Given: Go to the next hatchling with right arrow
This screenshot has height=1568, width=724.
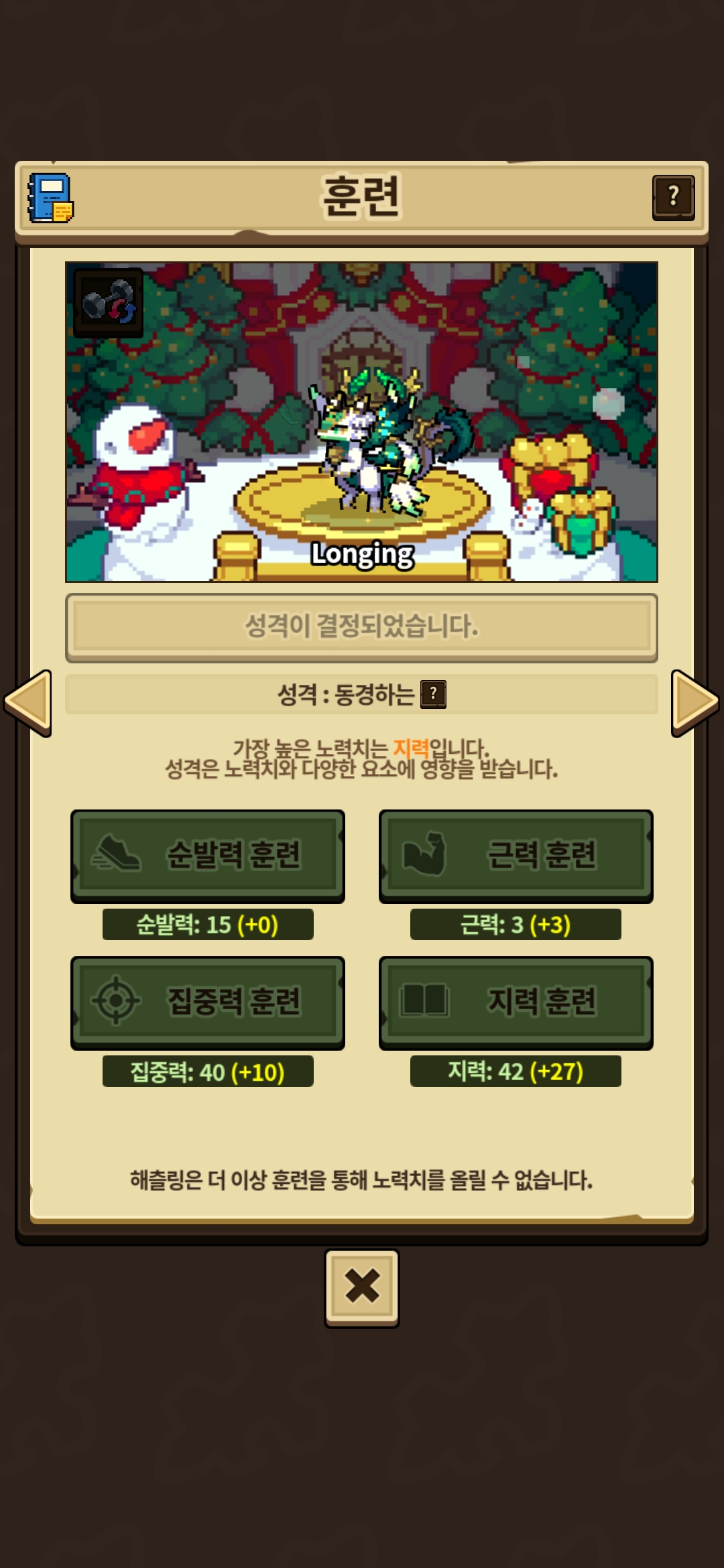Looking at the screenshot, I should [x=695, y=702].
